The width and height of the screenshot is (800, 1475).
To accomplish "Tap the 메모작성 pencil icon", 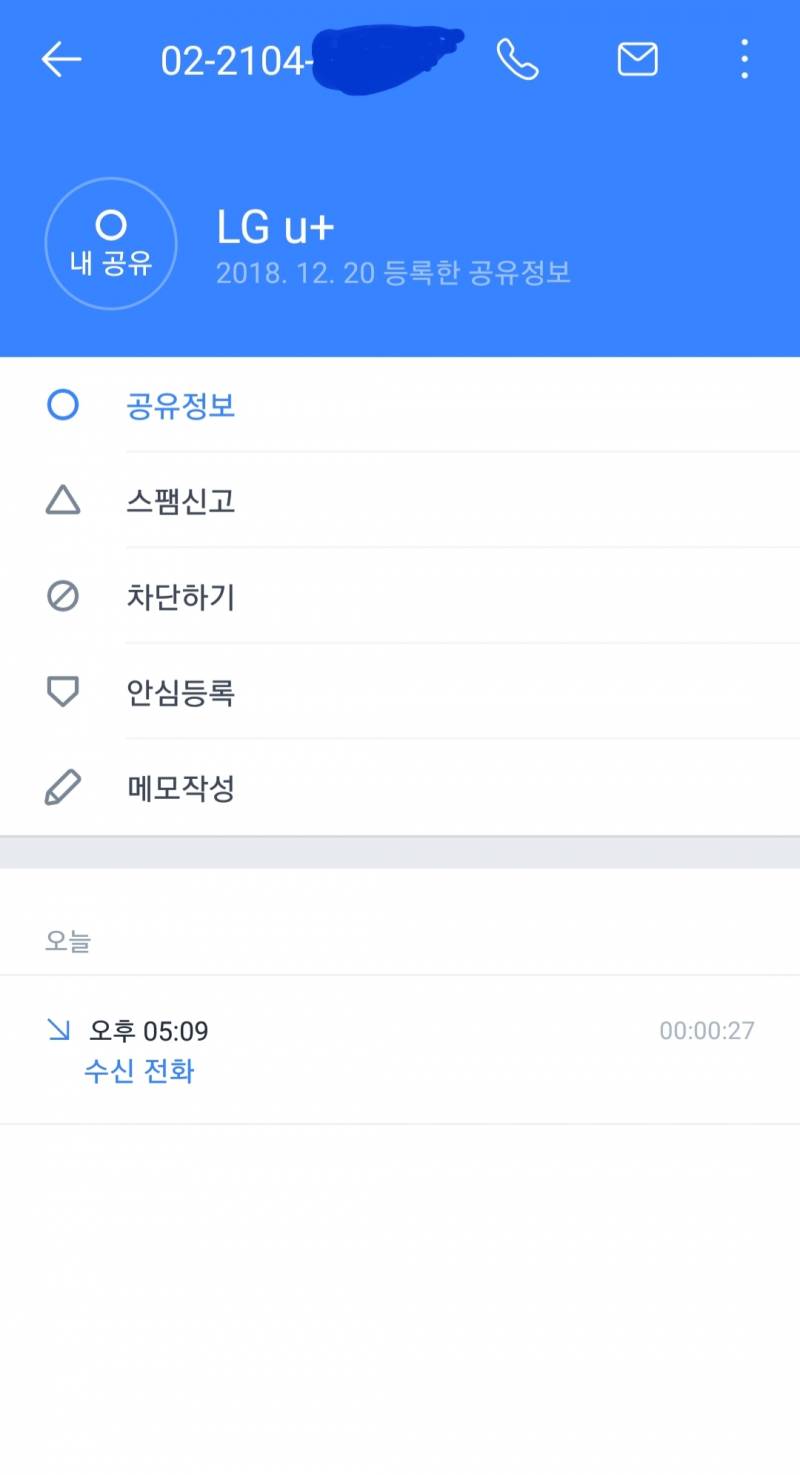I will [x=62, y=788].
